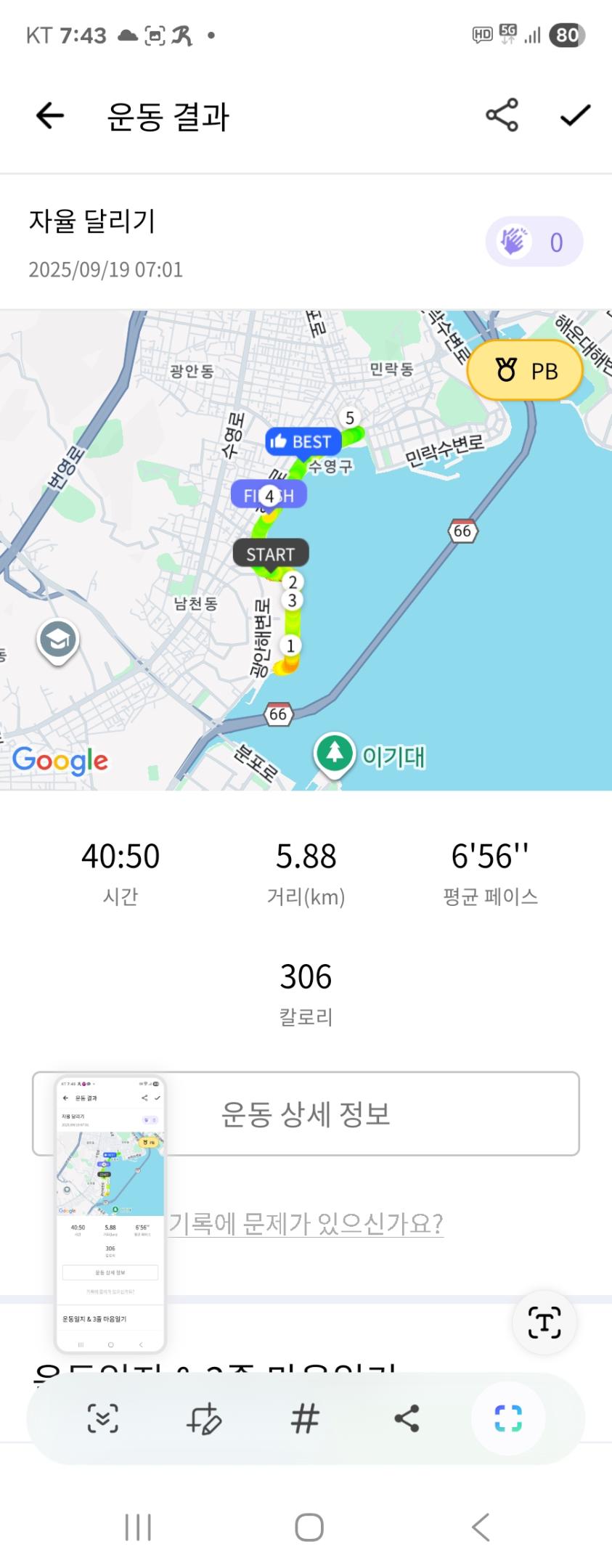Go back from the 운동 결과 screen

50,115
